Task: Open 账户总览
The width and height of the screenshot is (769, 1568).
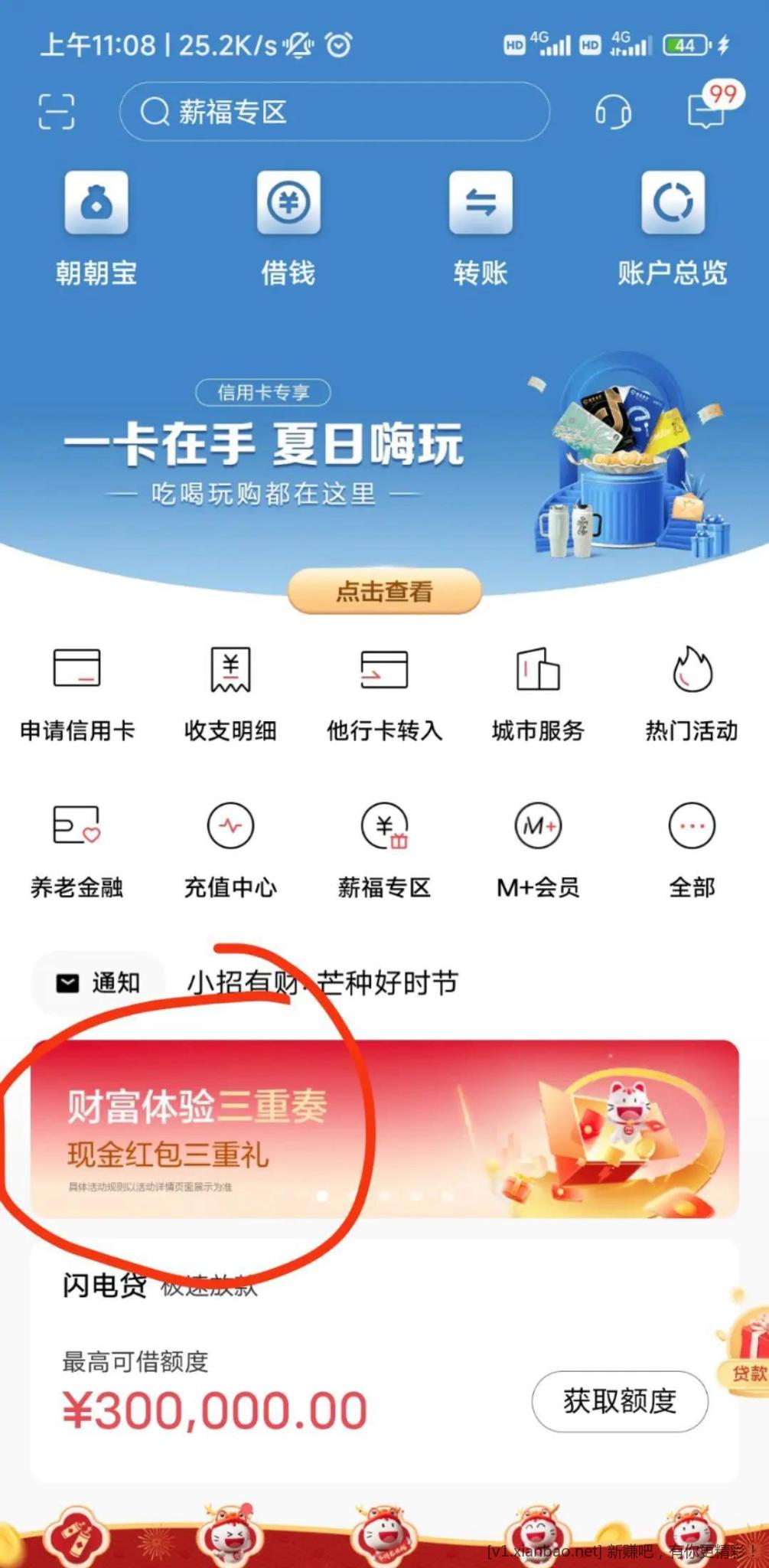Action: [x=673, y=227]
